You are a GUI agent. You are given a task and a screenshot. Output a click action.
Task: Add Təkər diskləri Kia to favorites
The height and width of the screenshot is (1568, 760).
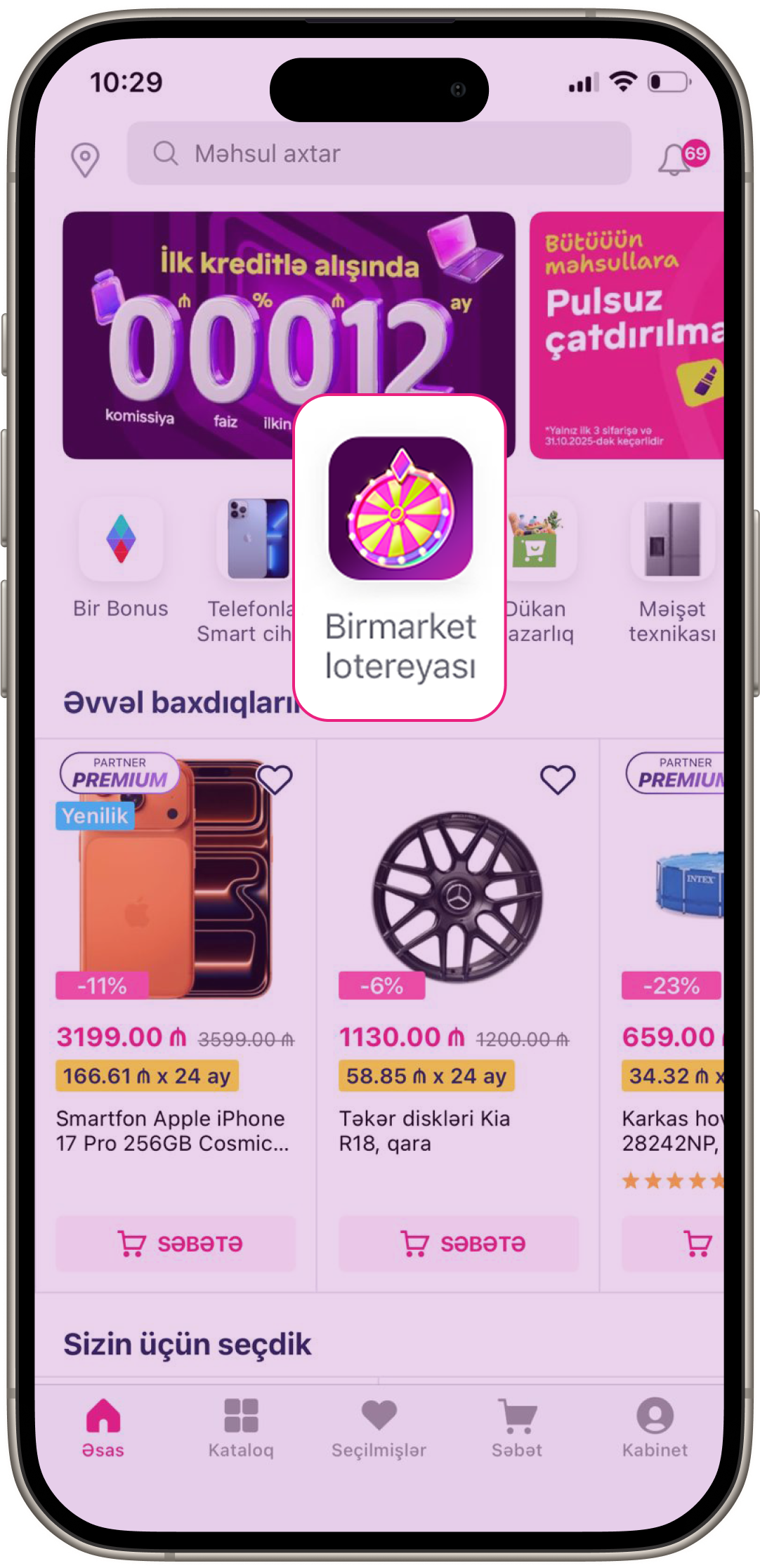pyautogui.click(x=558, y=779)
